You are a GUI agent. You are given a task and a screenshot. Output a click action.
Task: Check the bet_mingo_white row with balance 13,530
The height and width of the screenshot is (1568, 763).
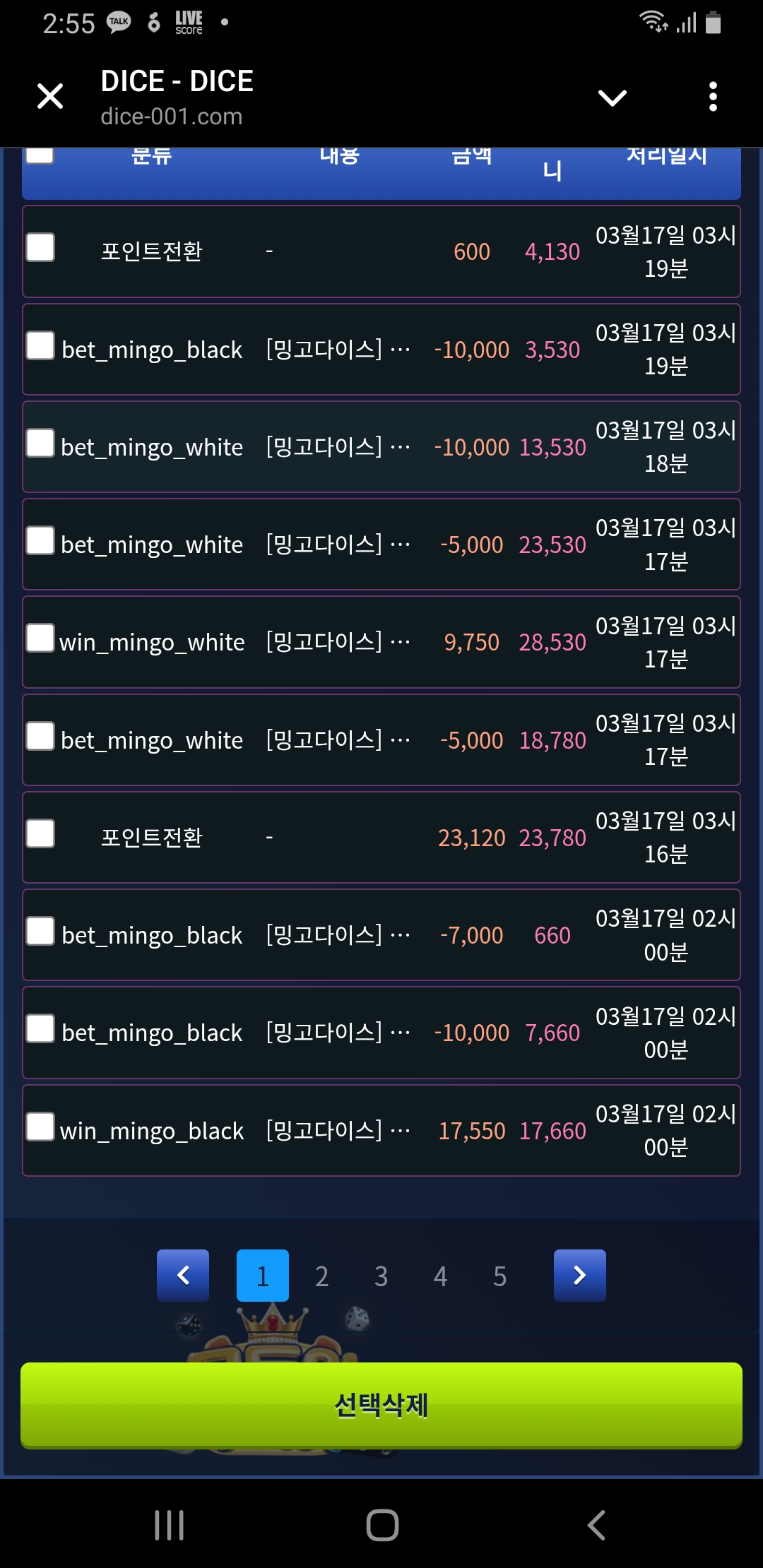click(40, 444)
